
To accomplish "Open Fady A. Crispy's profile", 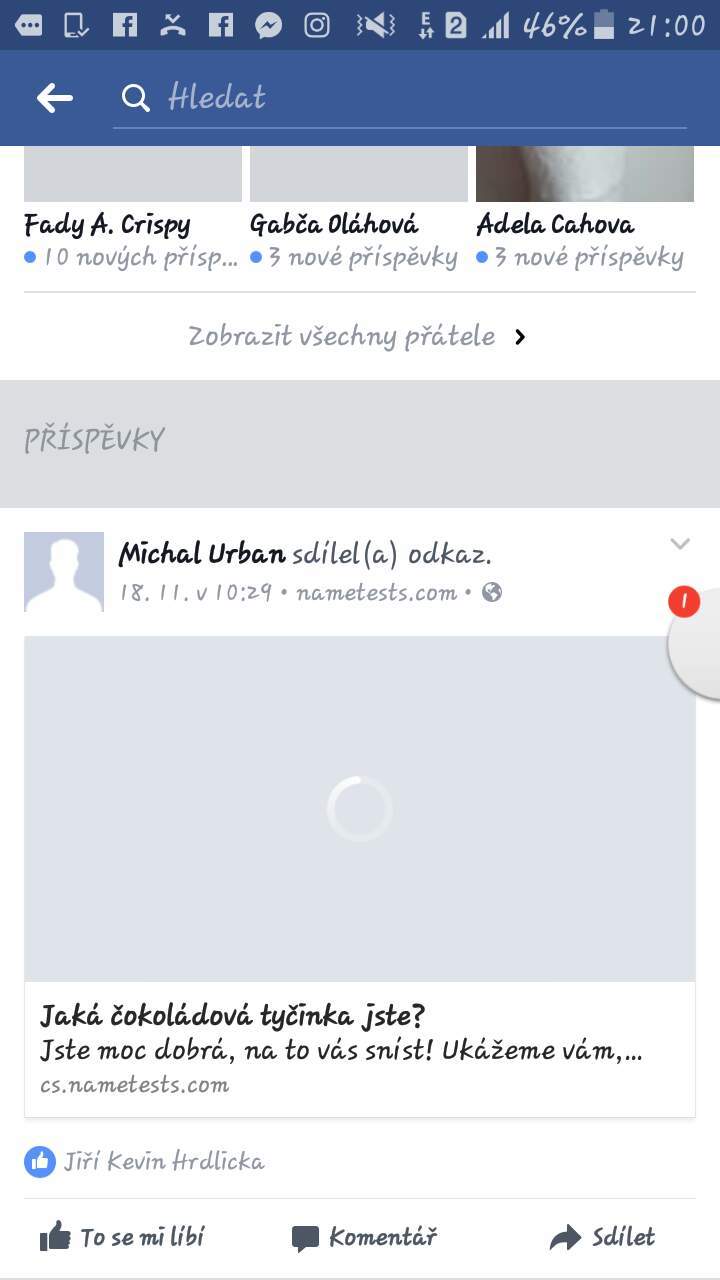I will click(x=107, y=224).
